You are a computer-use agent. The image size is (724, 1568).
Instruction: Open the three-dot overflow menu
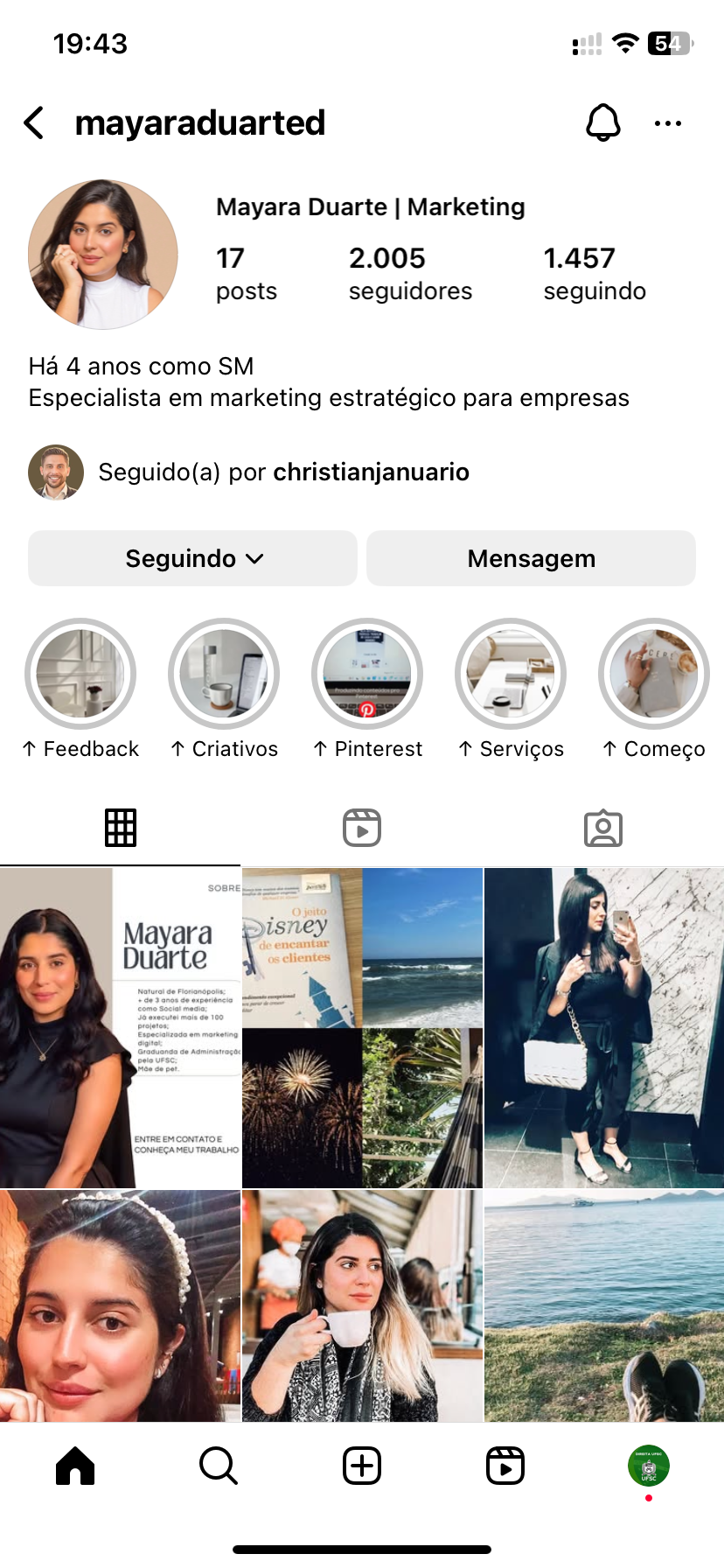pos(667,123)
